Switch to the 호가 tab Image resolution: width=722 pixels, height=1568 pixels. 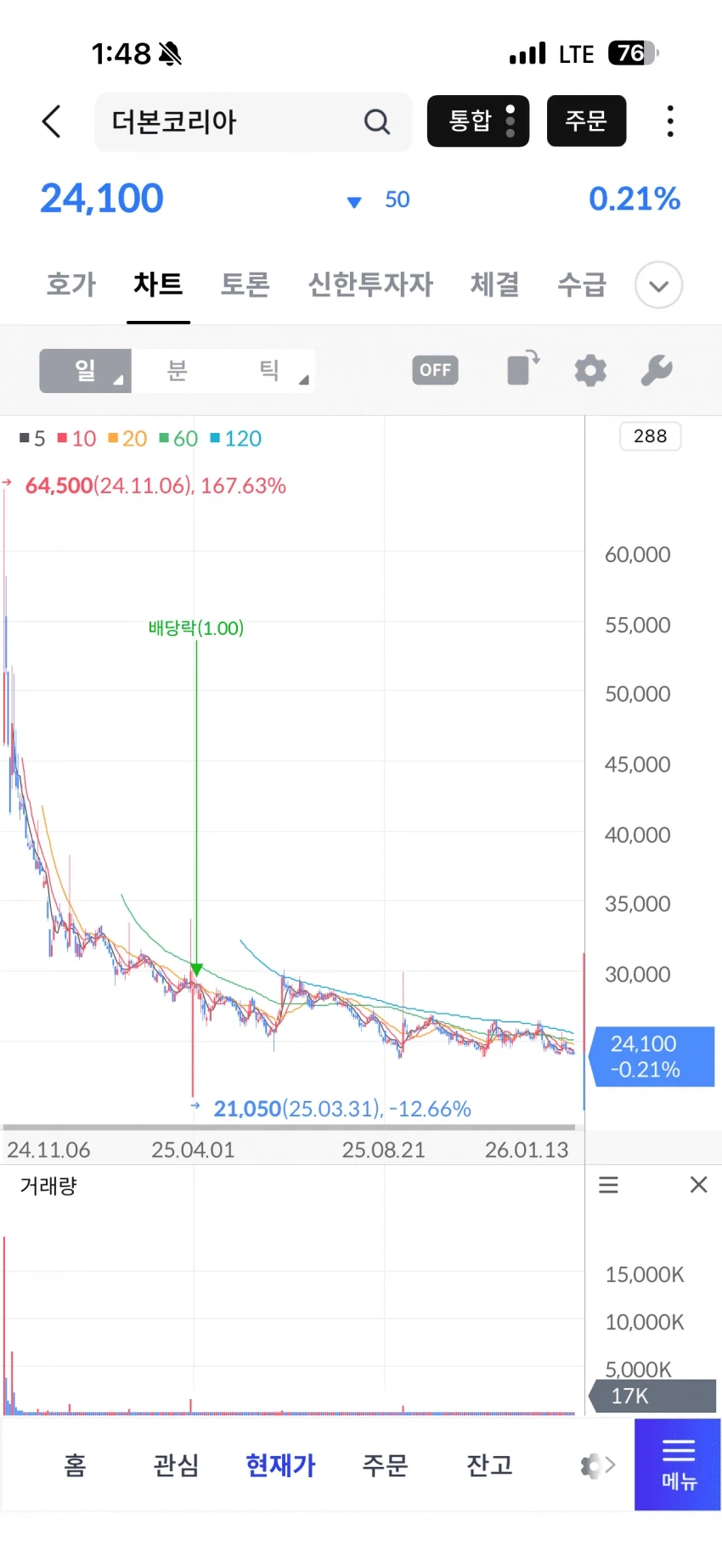click(71, 284)
